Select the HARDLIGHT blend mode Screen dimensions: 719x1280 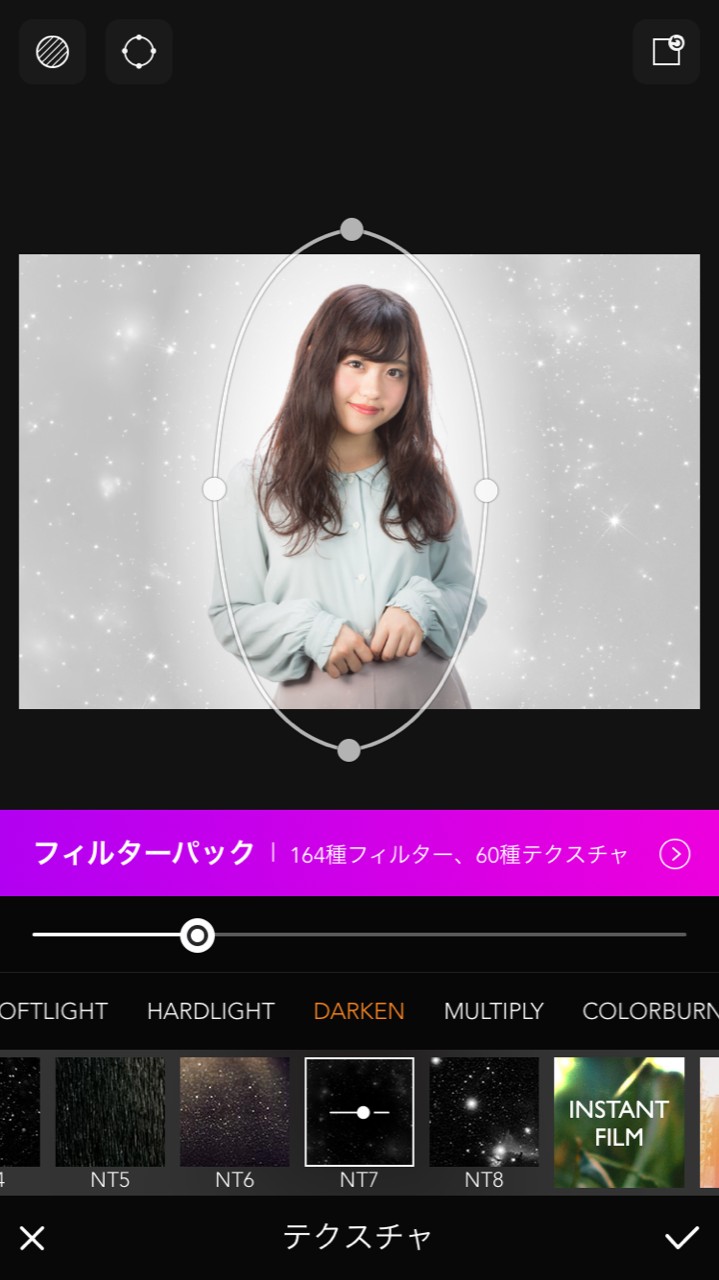coord(210,1011)
